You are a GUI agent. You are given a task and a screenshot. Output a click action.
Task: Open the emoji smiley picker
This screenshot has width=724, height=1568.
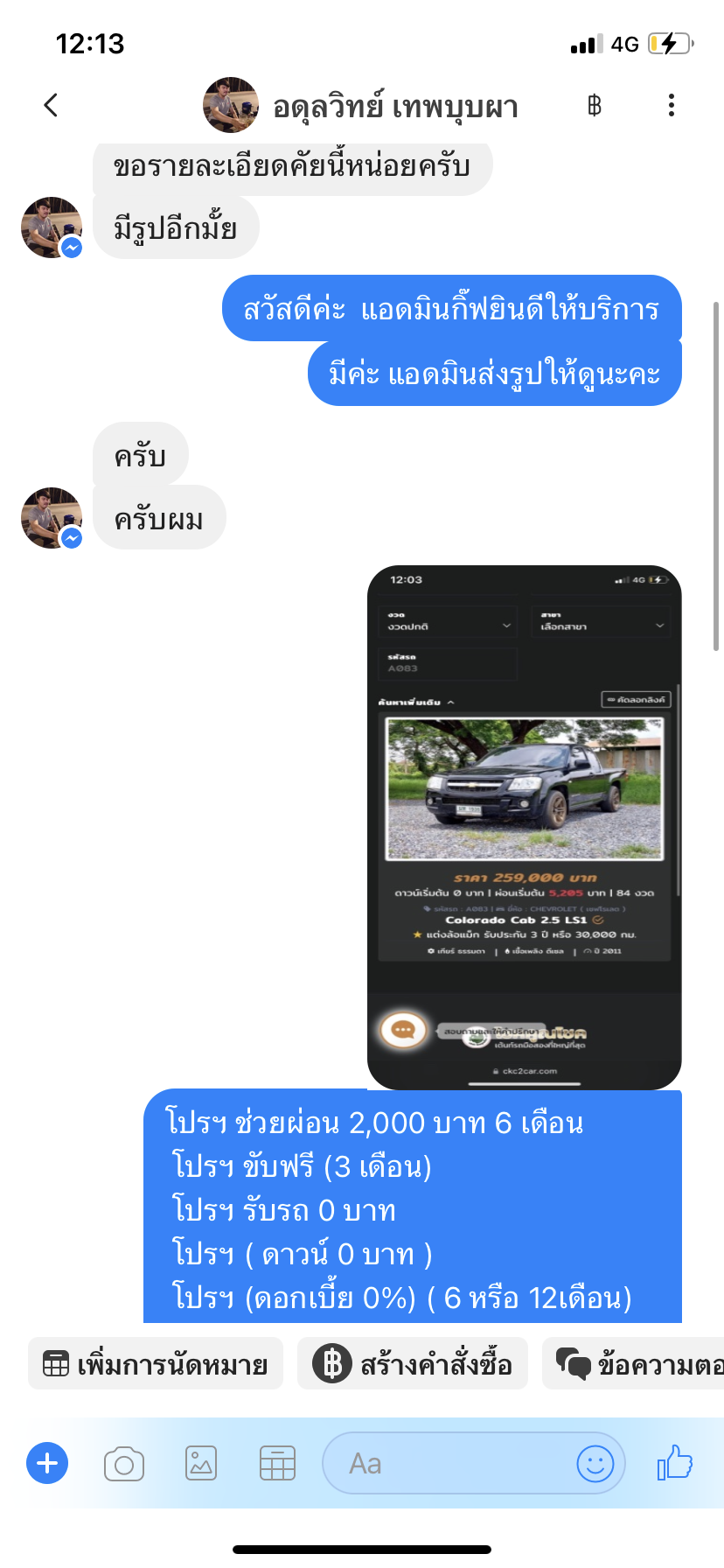(x=595, y=1463)
